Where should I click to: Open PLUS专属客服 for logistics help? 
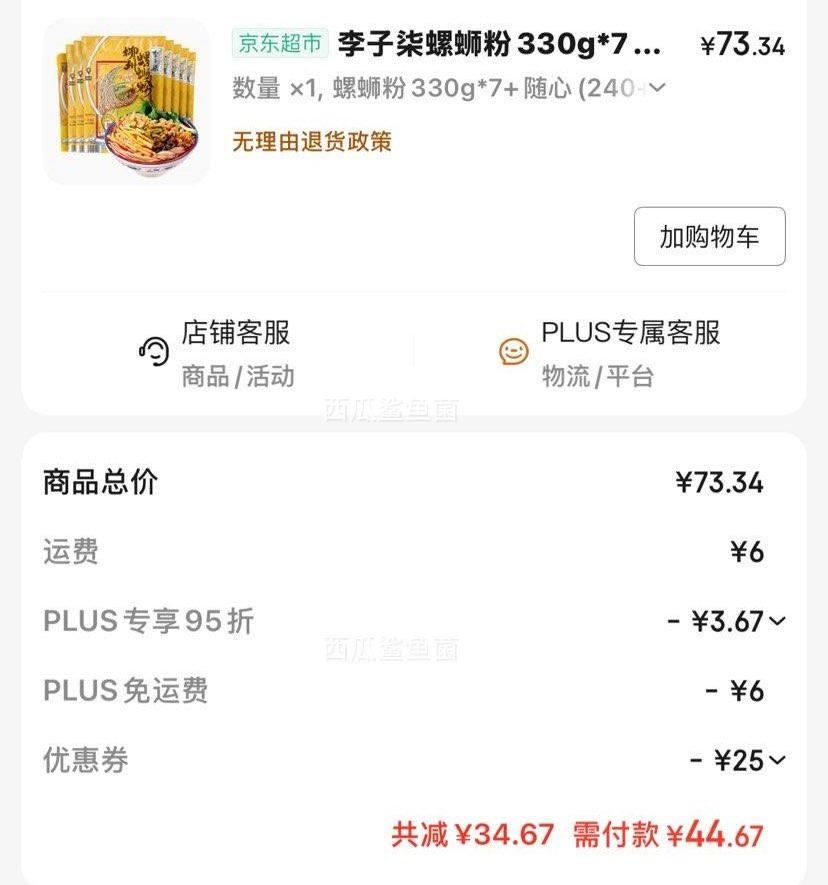click(x=612, y=352)
